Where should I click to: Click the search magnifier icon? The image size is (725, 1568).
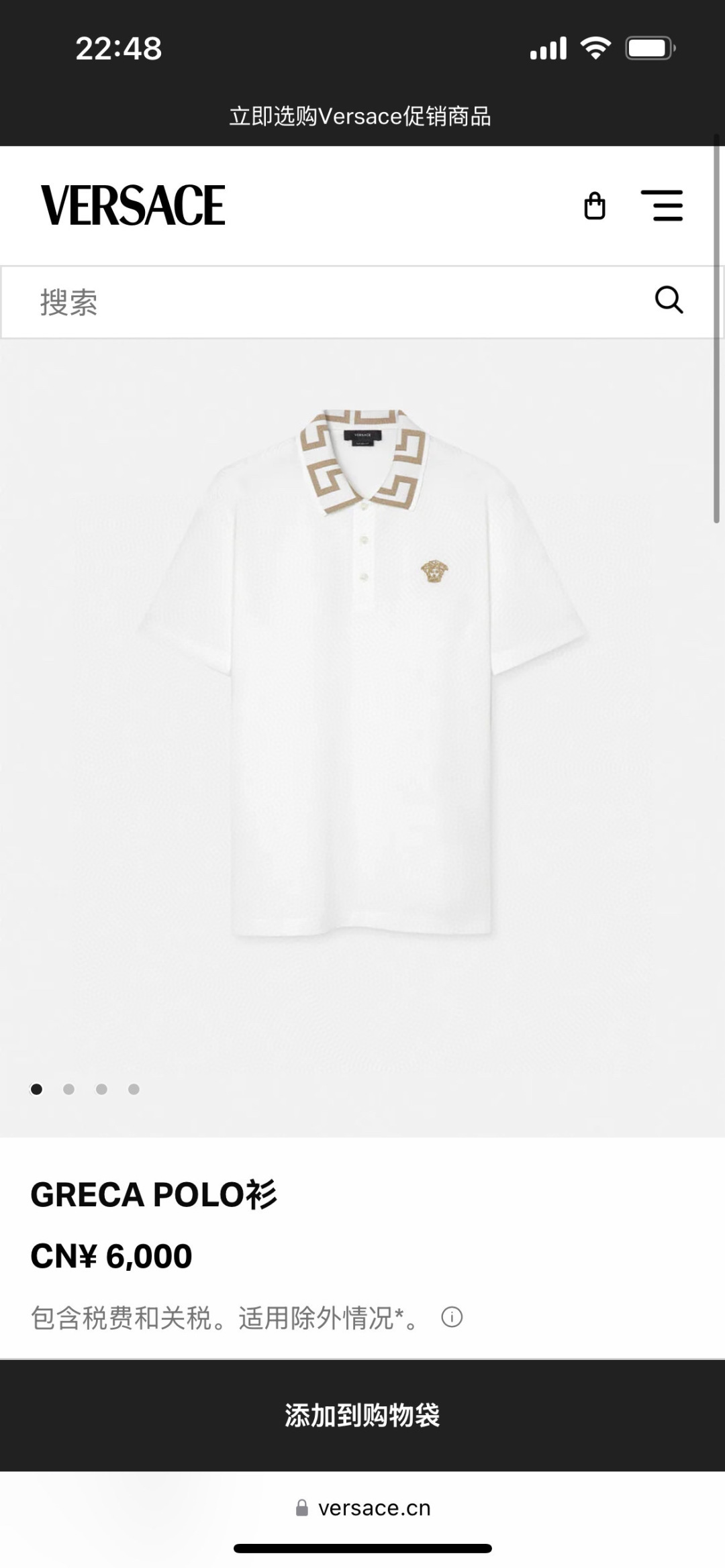point(669,301)
